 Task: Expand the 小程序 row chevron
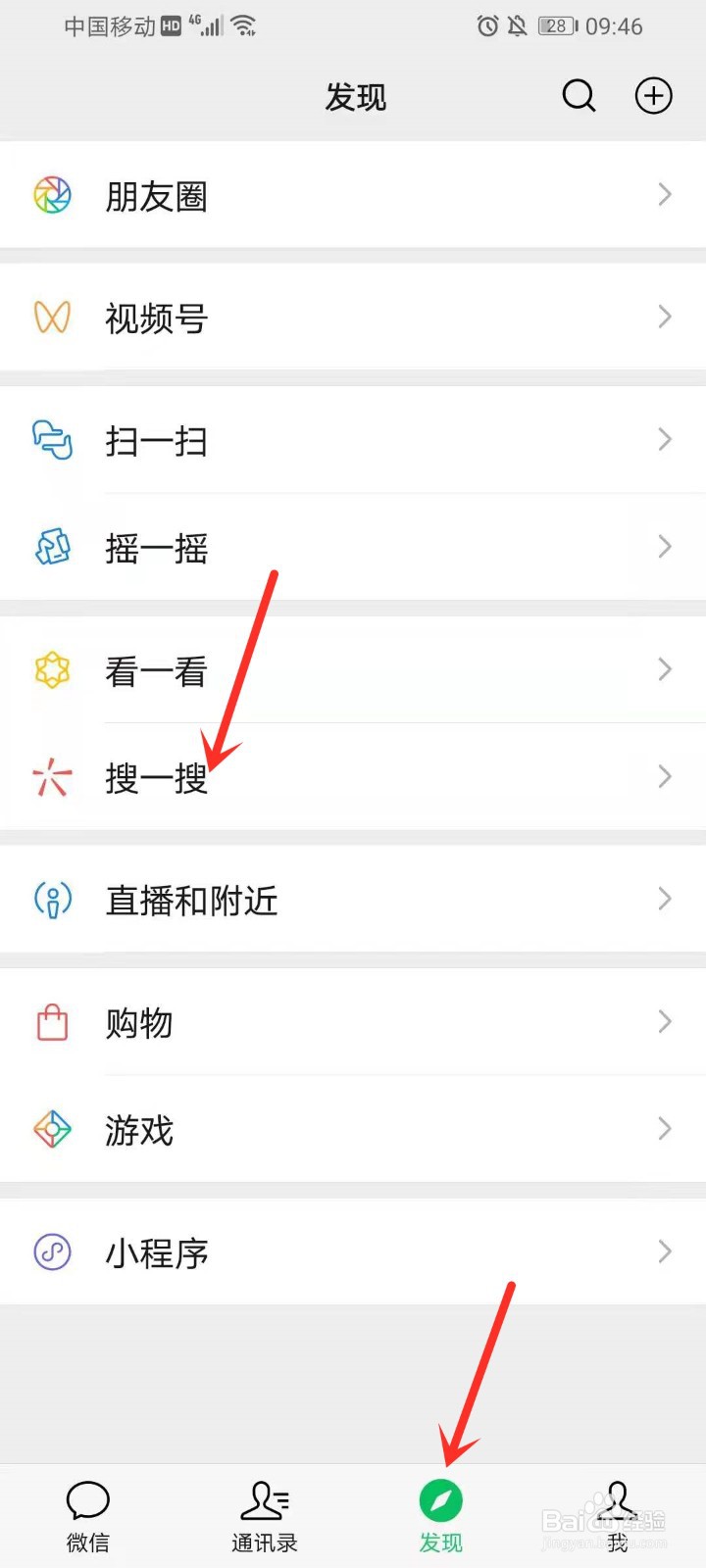[665, 1251]
